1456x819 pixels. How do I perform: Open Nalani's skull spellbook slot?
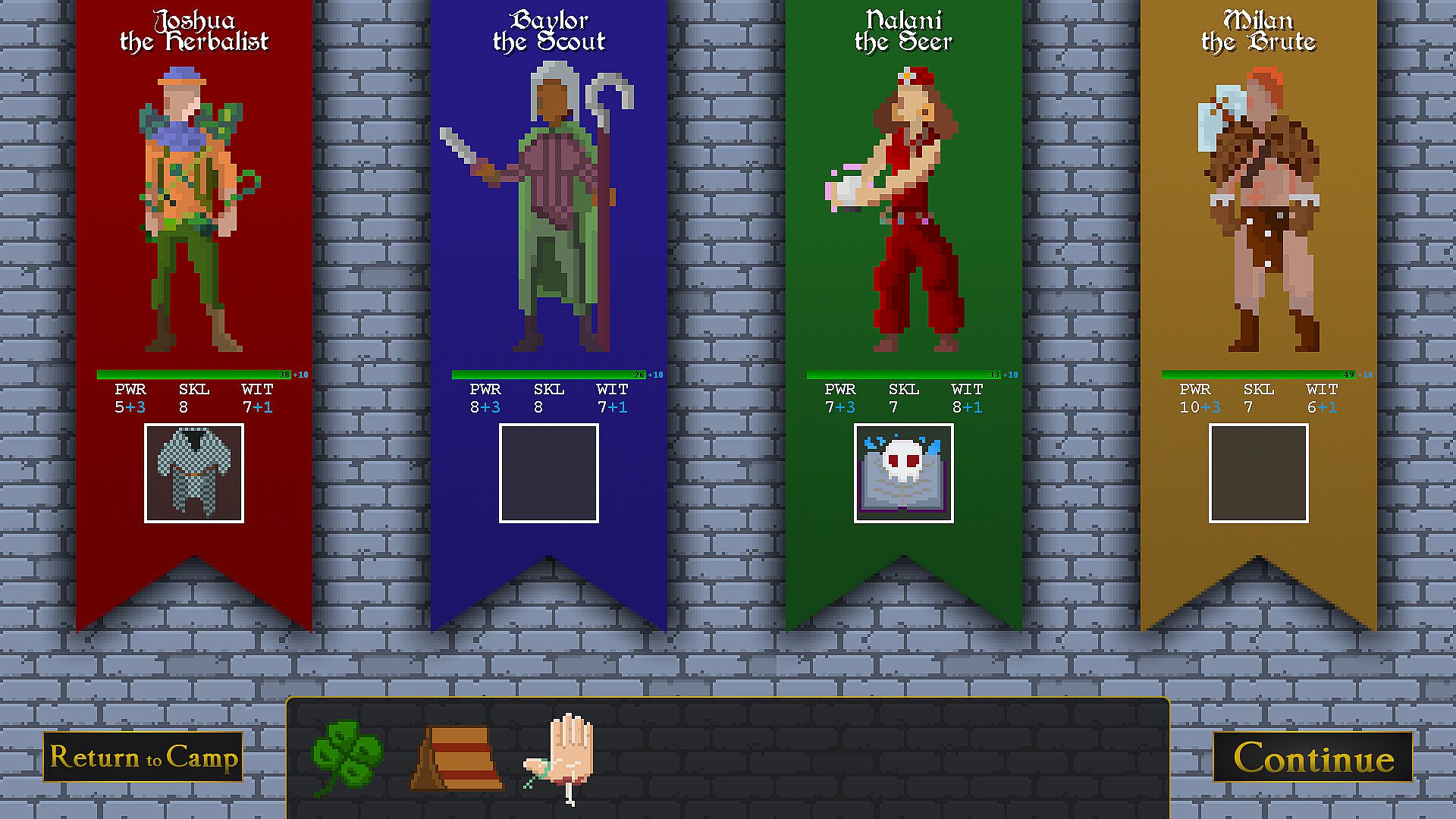pyautogui.click(x=904, y=473)
